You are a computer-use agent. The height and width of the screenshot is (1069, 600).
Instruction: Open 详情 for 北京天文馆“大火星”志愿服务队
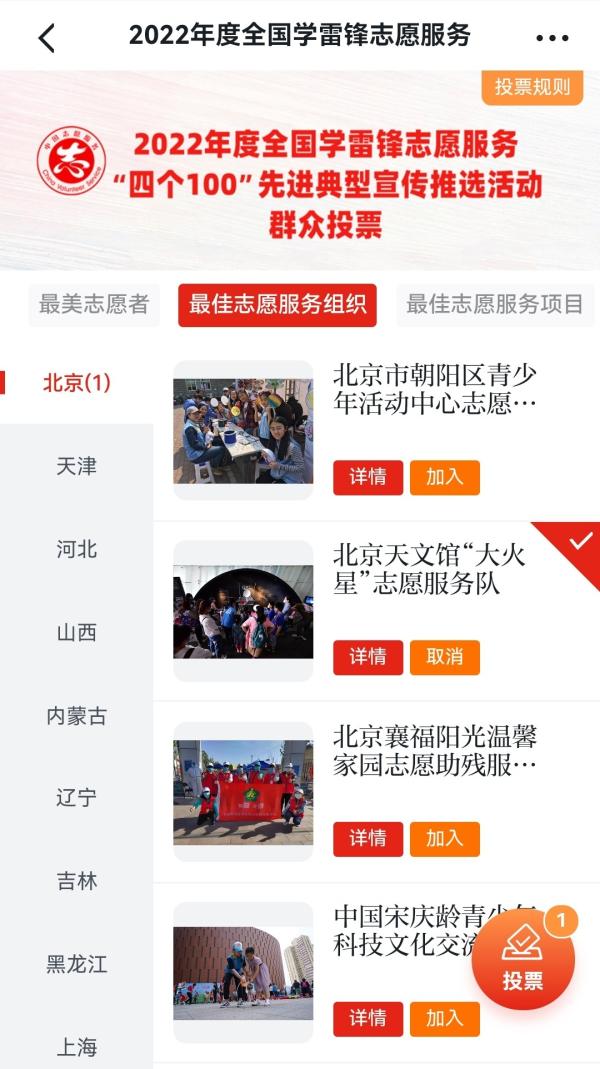click(368, 657)
